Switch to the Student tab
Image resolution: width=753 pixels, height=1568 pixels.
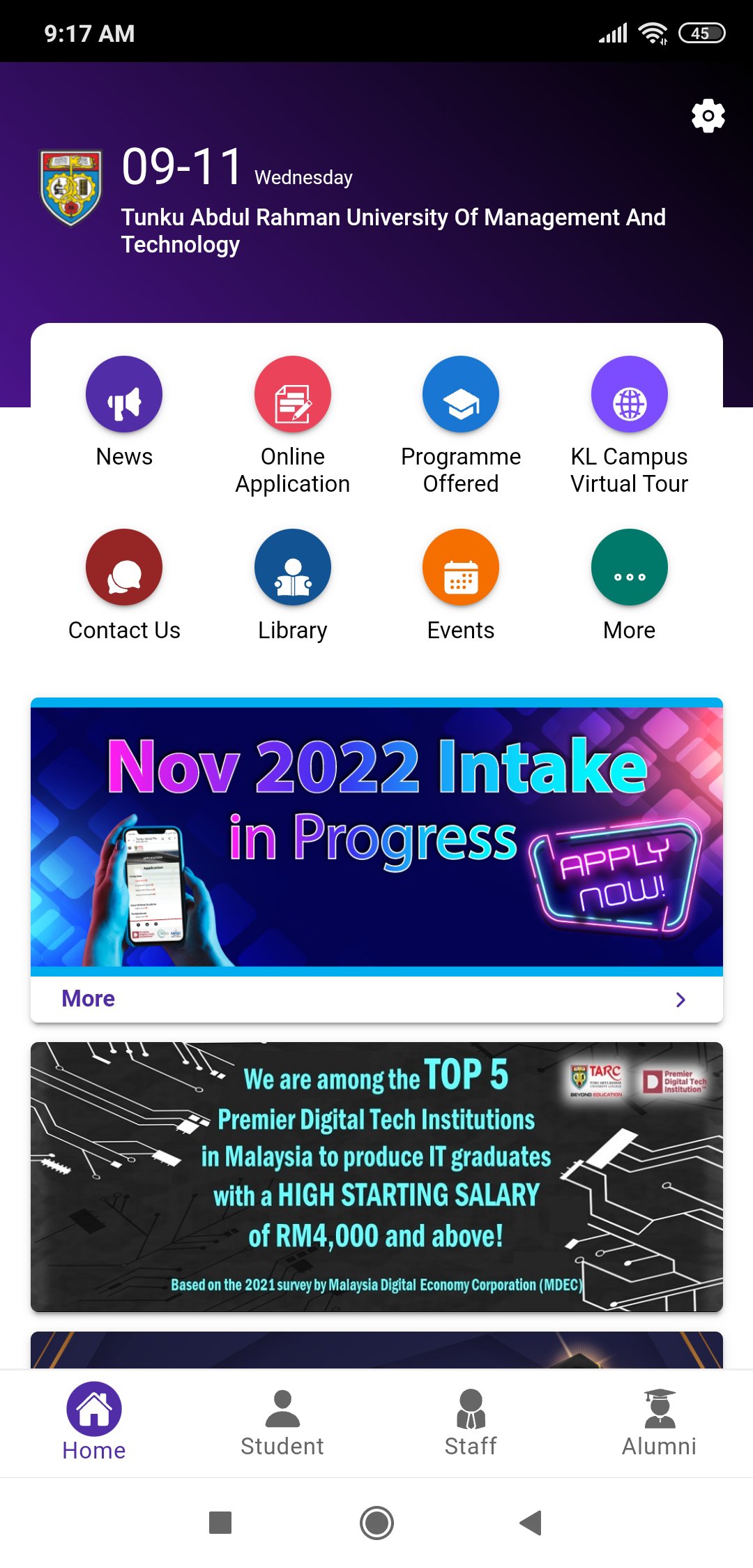(282, 1423)
